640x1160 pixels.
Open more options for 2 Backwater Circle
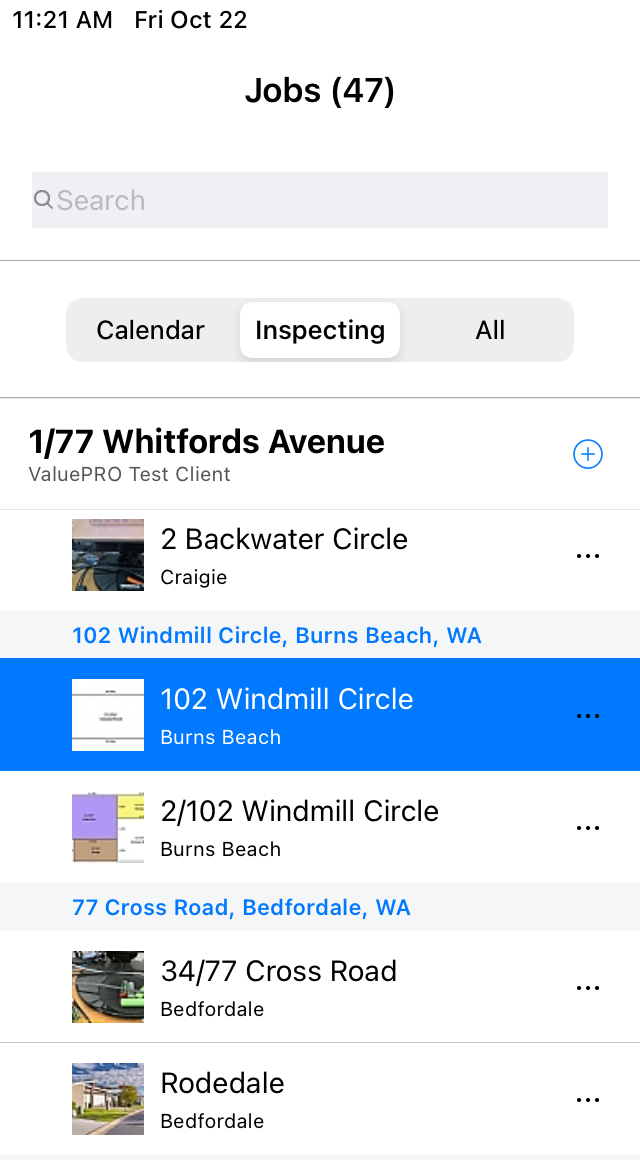tap(587, 556)
